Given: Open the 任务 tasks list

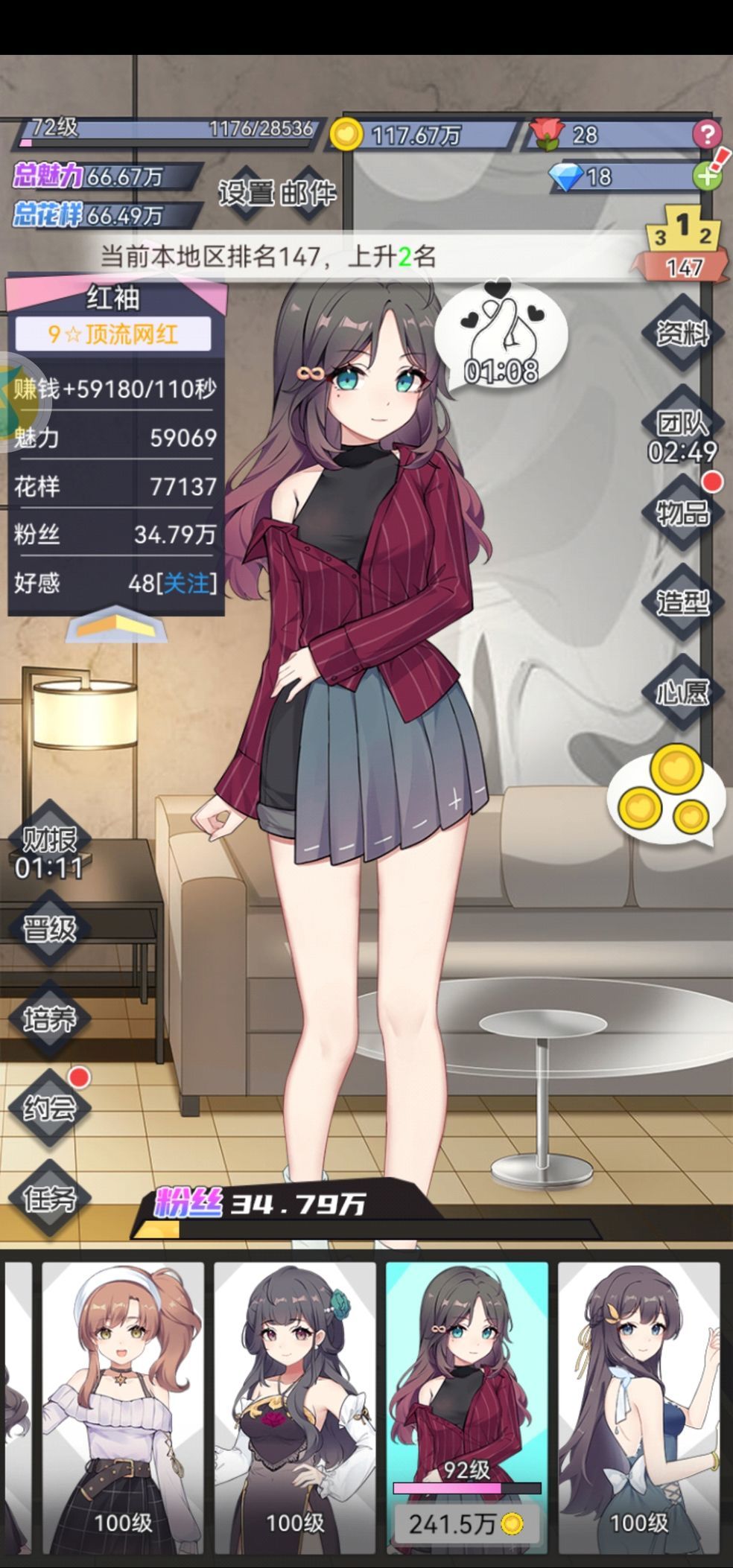Looking at the screenshot, I should tap(49, 1198).
